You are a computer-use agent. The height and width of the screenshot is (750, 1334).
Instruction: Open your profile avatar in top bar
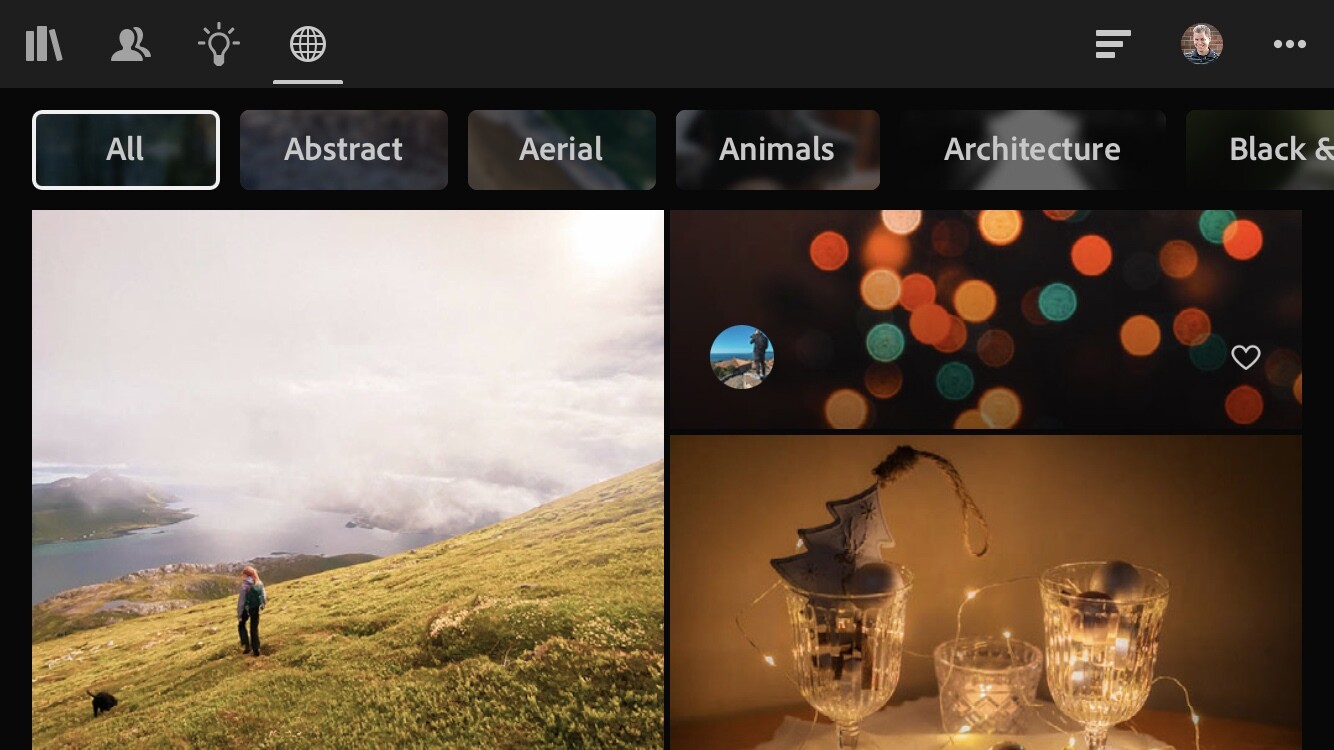pyautogui.click(x=1201, y=44)
